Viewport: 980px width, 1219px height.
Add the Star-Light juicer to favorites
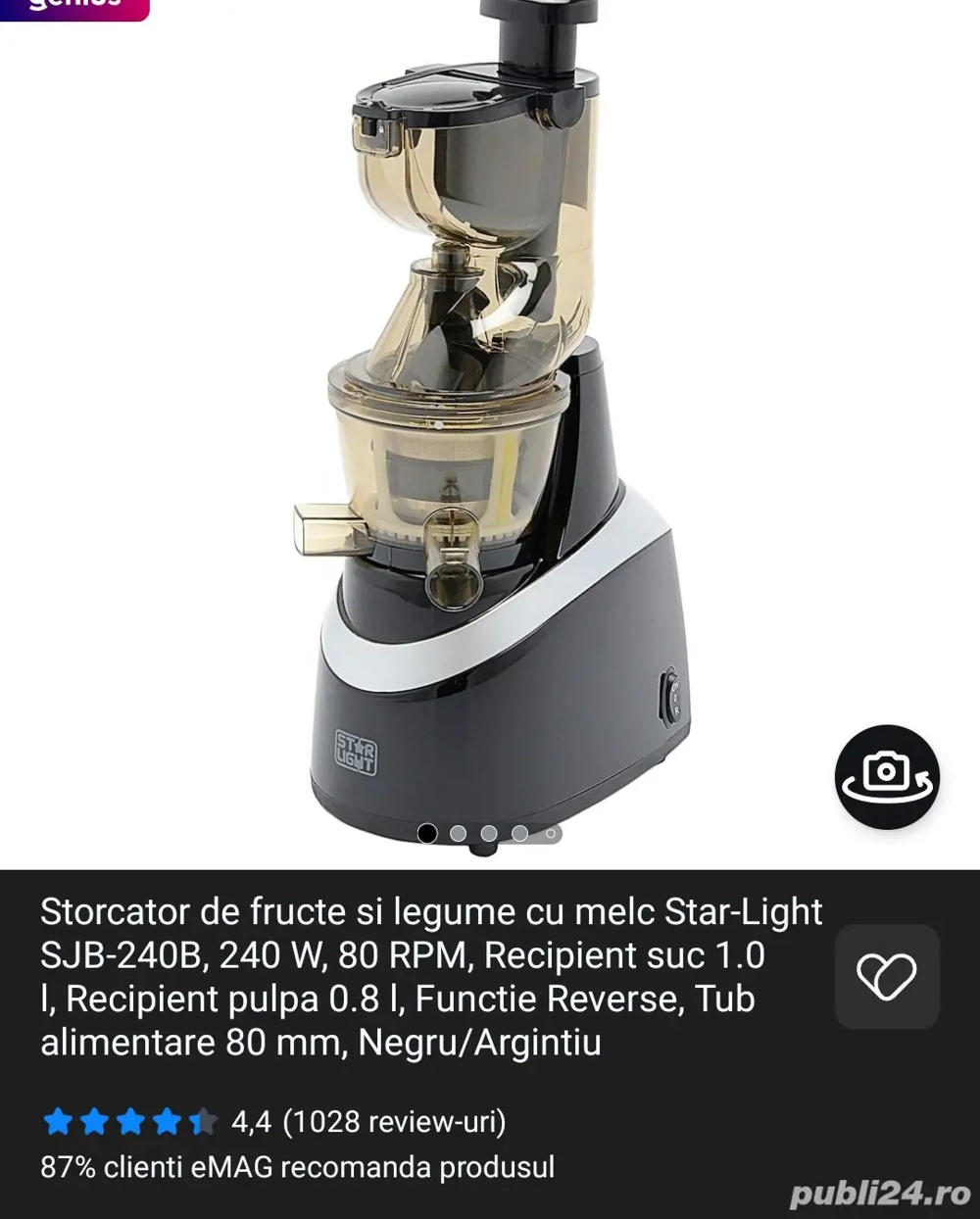pyautogui.click(x=887, y=976)
